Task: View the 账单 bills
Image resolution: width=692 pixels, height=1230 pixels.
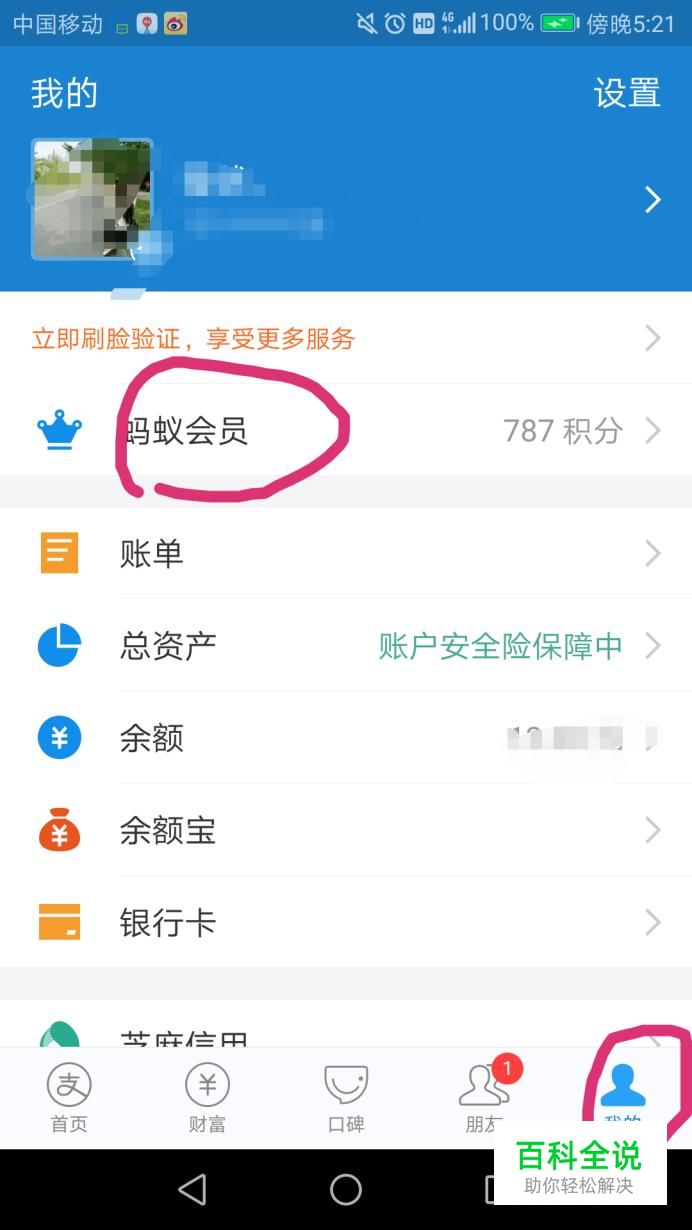Action: pos(345,553)
